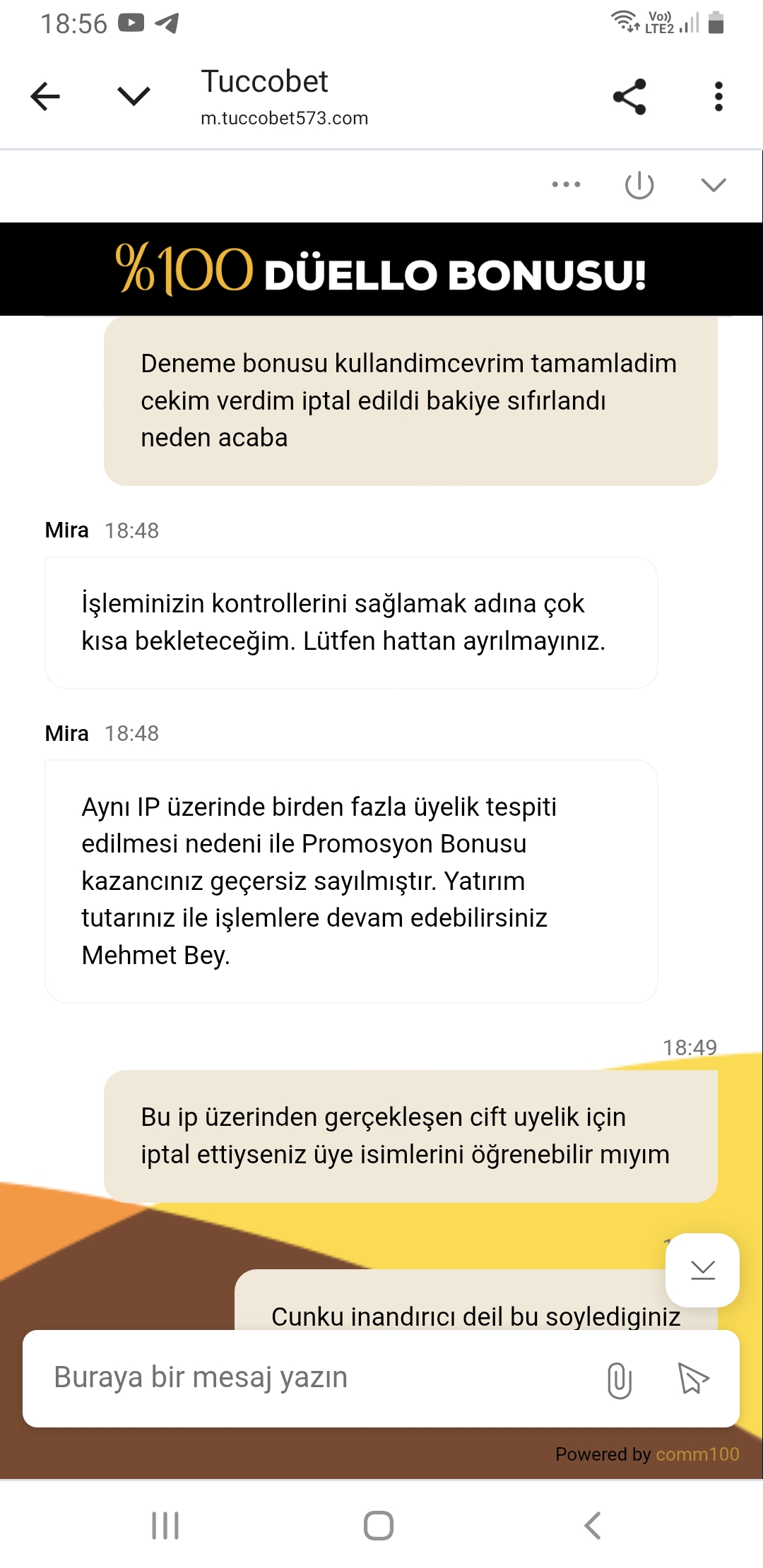
Task: Open the browser overflow menu
Action: pos(718,96)
